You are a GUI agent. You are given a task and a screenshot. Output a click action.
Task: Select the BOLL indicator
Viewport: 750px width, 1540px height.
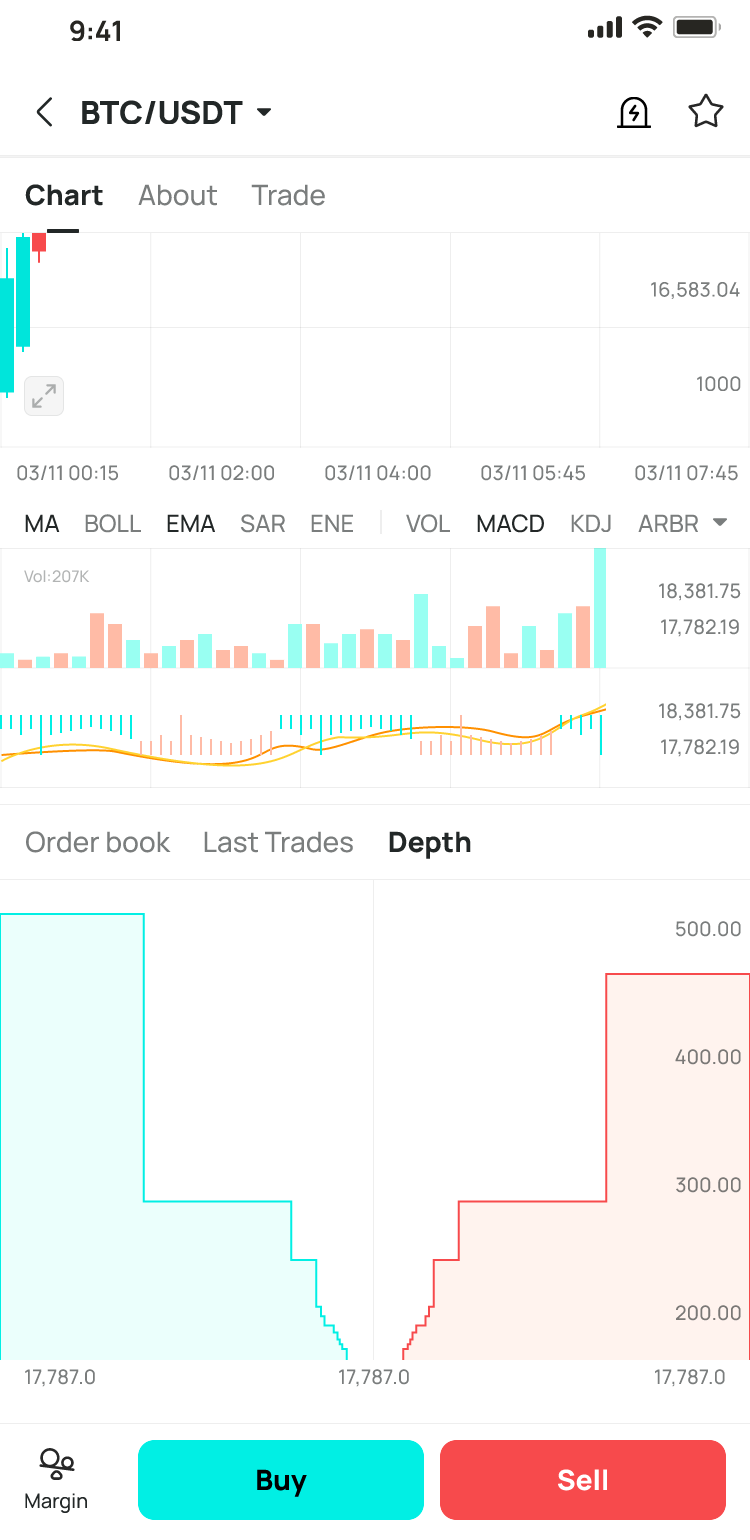click(x=113, y=523)
